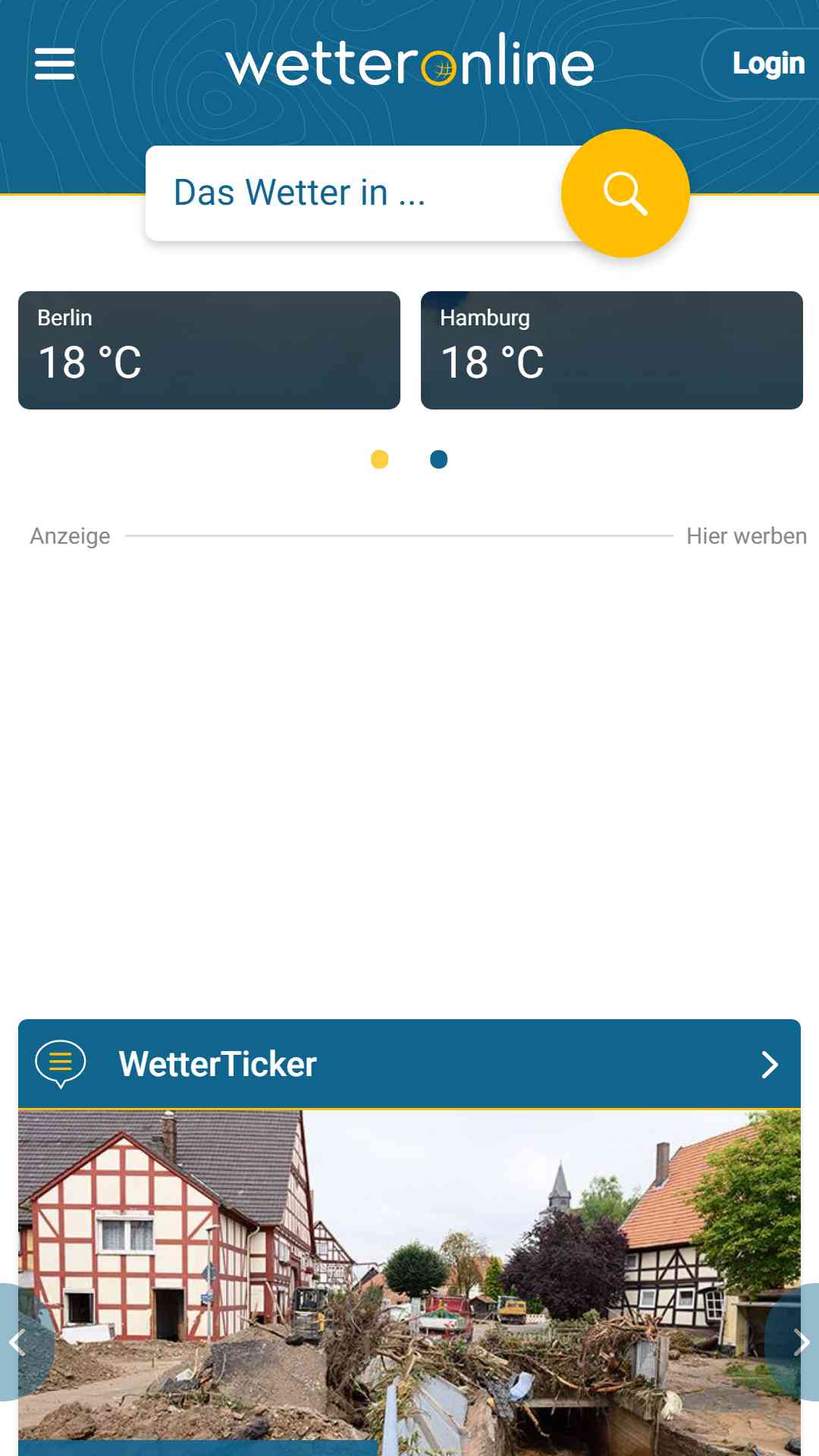The height and width of the screenshot is (1456, 819).
Task: Open the Berlin weather card
Action: click(209, 350)
